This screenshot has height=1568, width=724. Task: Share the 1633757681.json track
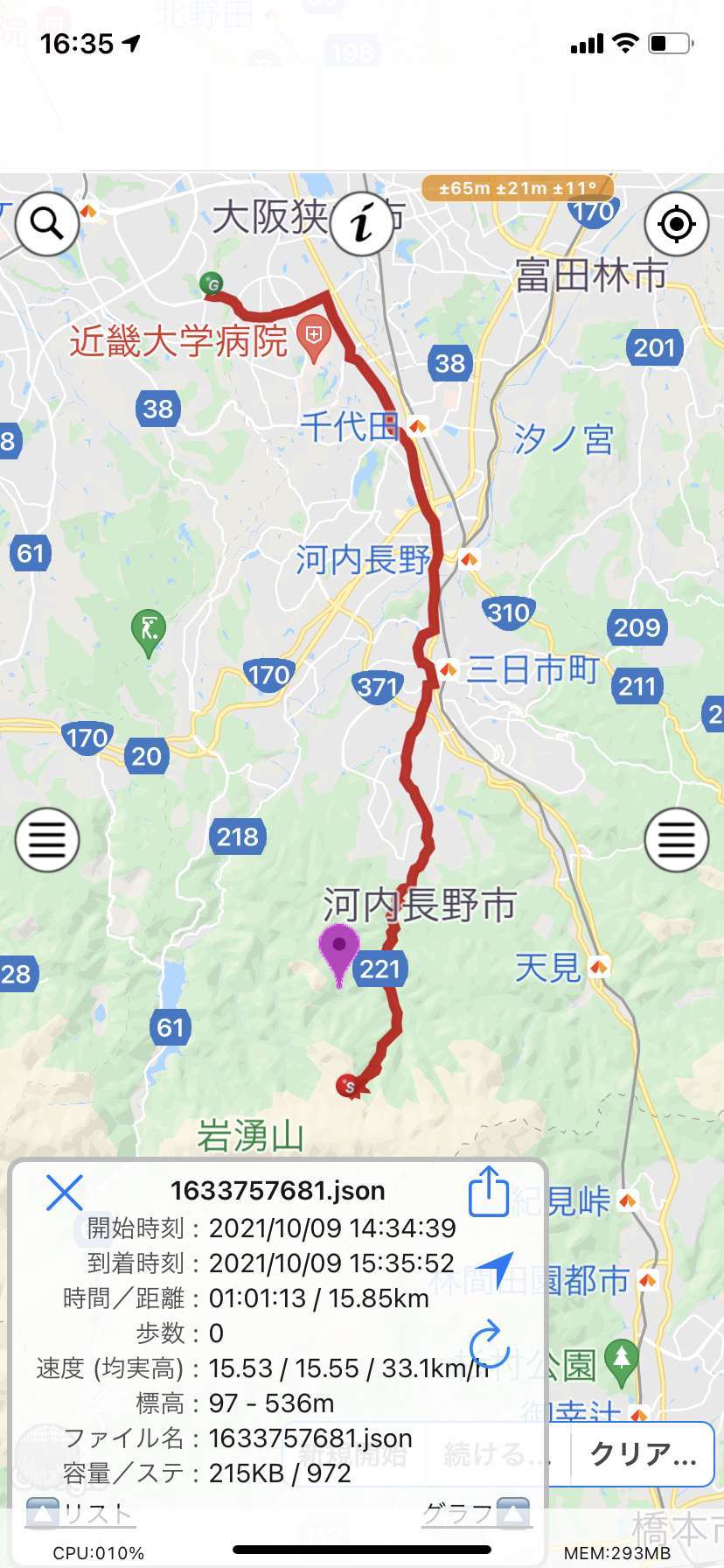[x=489, y=1192]
